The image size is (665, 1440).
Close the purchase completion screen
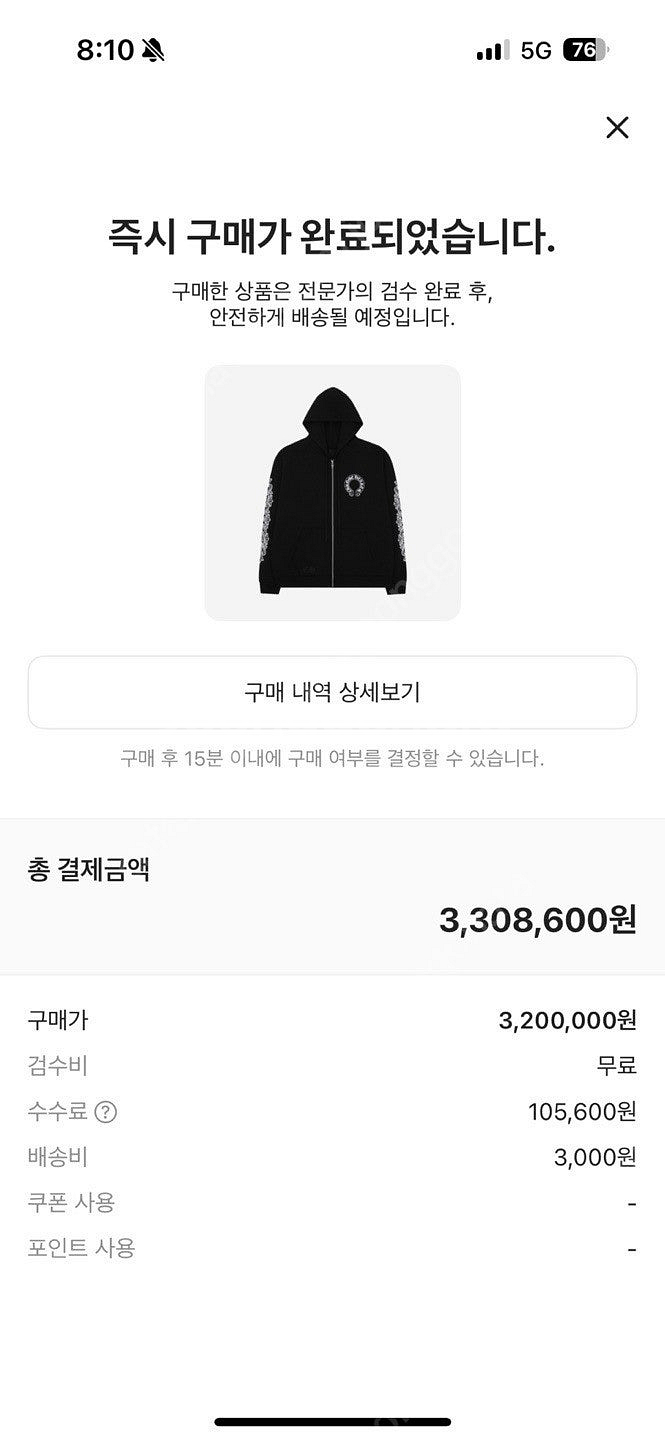(x=617, y=128)
